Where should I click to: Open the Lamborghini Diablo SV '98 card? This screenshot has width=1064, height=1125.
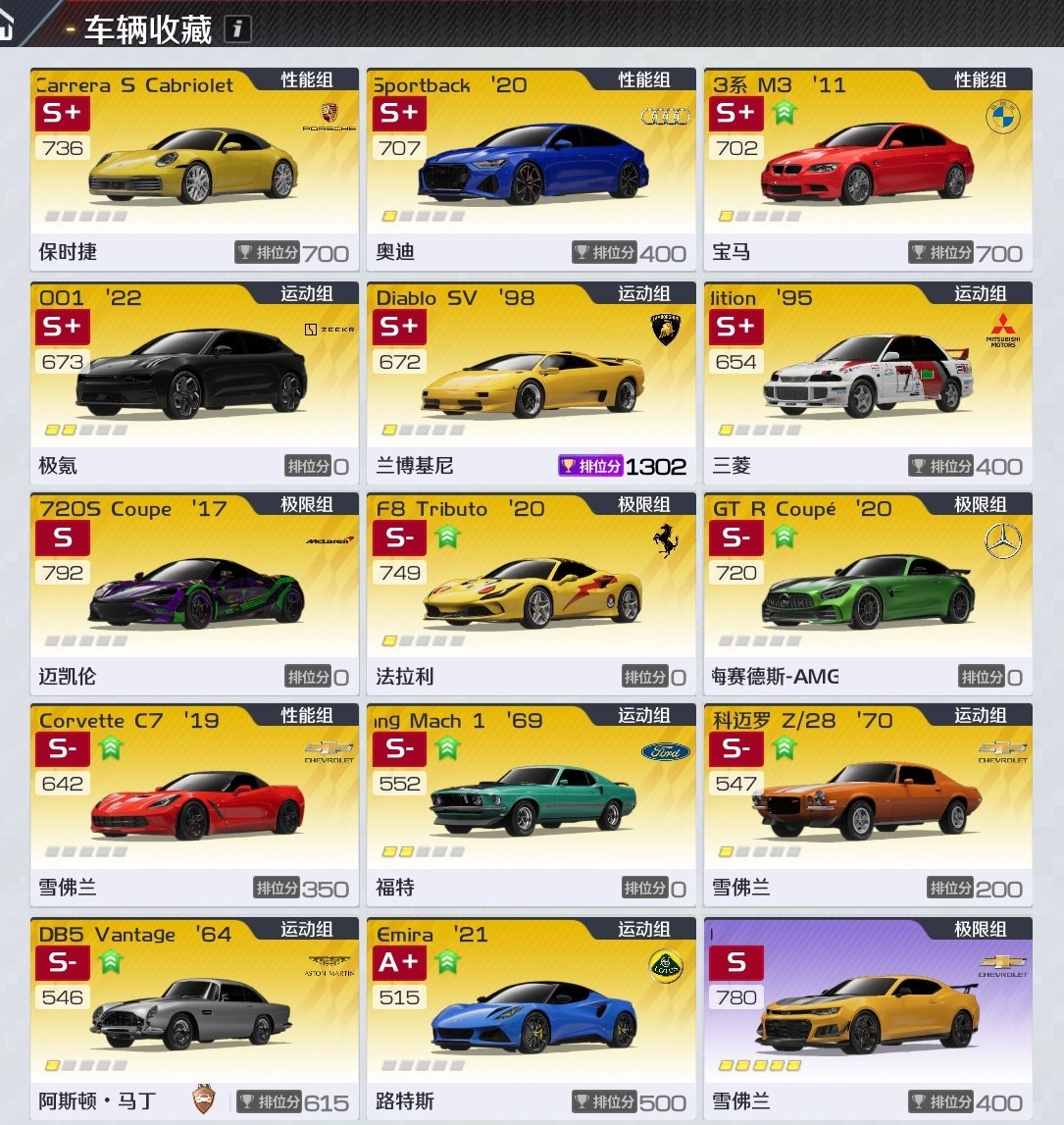(531, 383)
